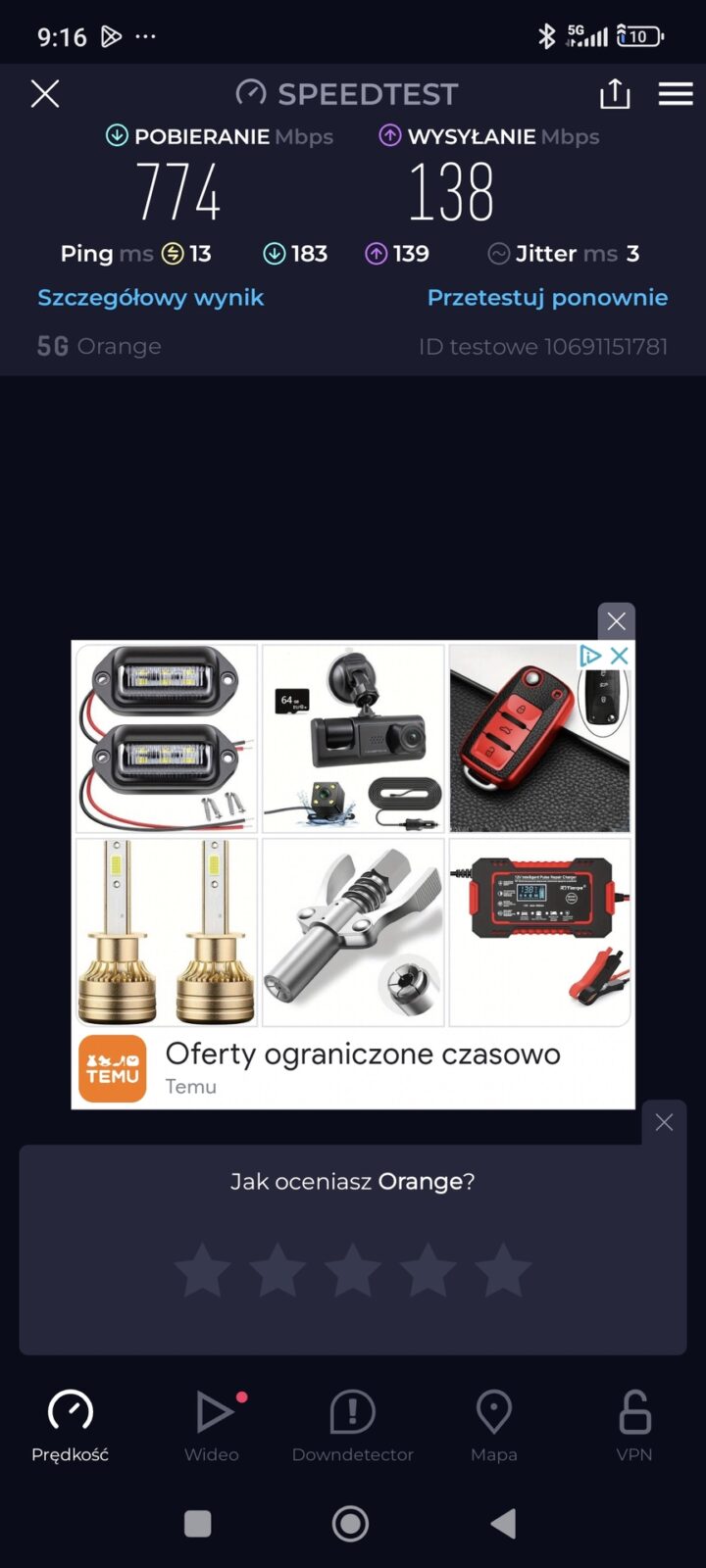
Task: Go to the Mapa tab
Action: click(x=493, y=1425)
